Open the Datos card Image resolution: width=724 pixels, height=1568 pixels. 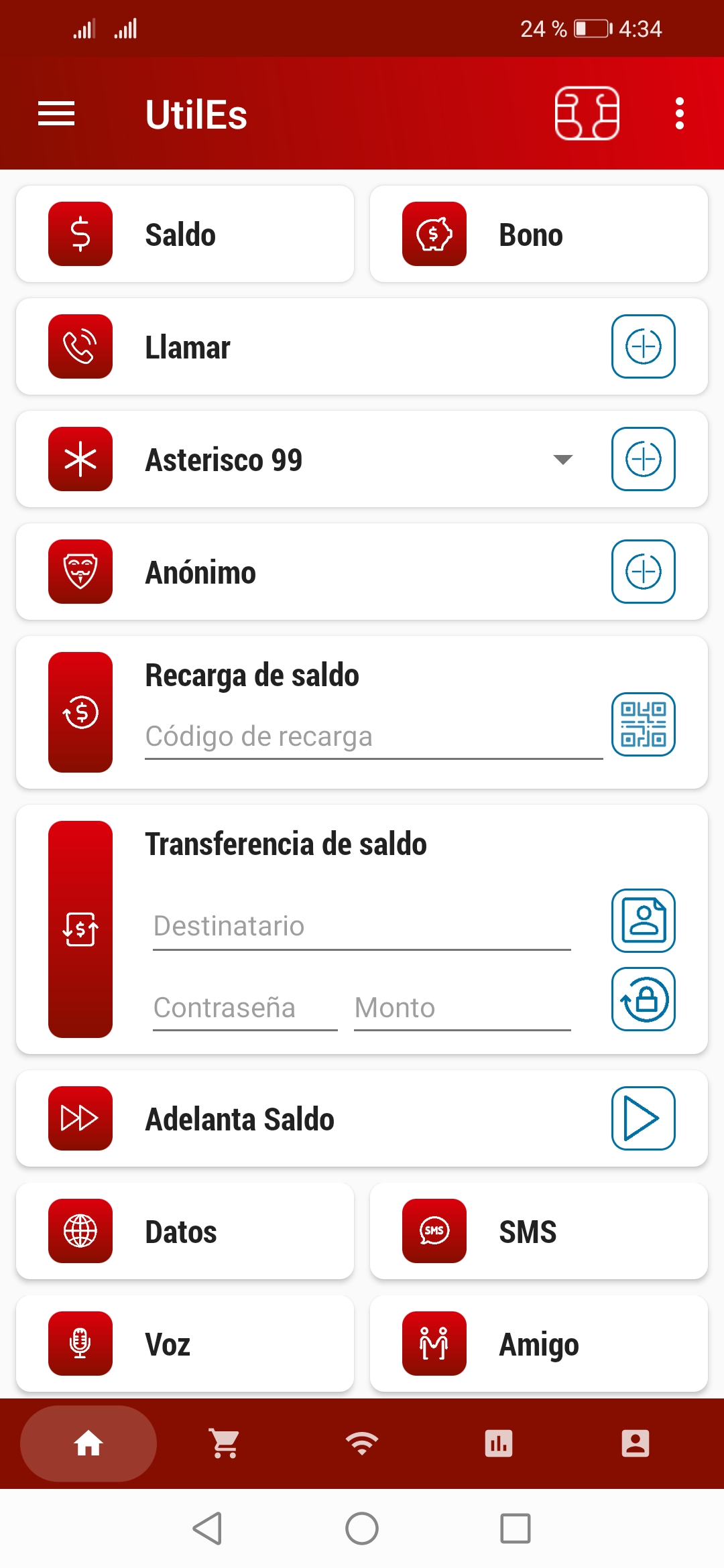(x=185, y=1231)
